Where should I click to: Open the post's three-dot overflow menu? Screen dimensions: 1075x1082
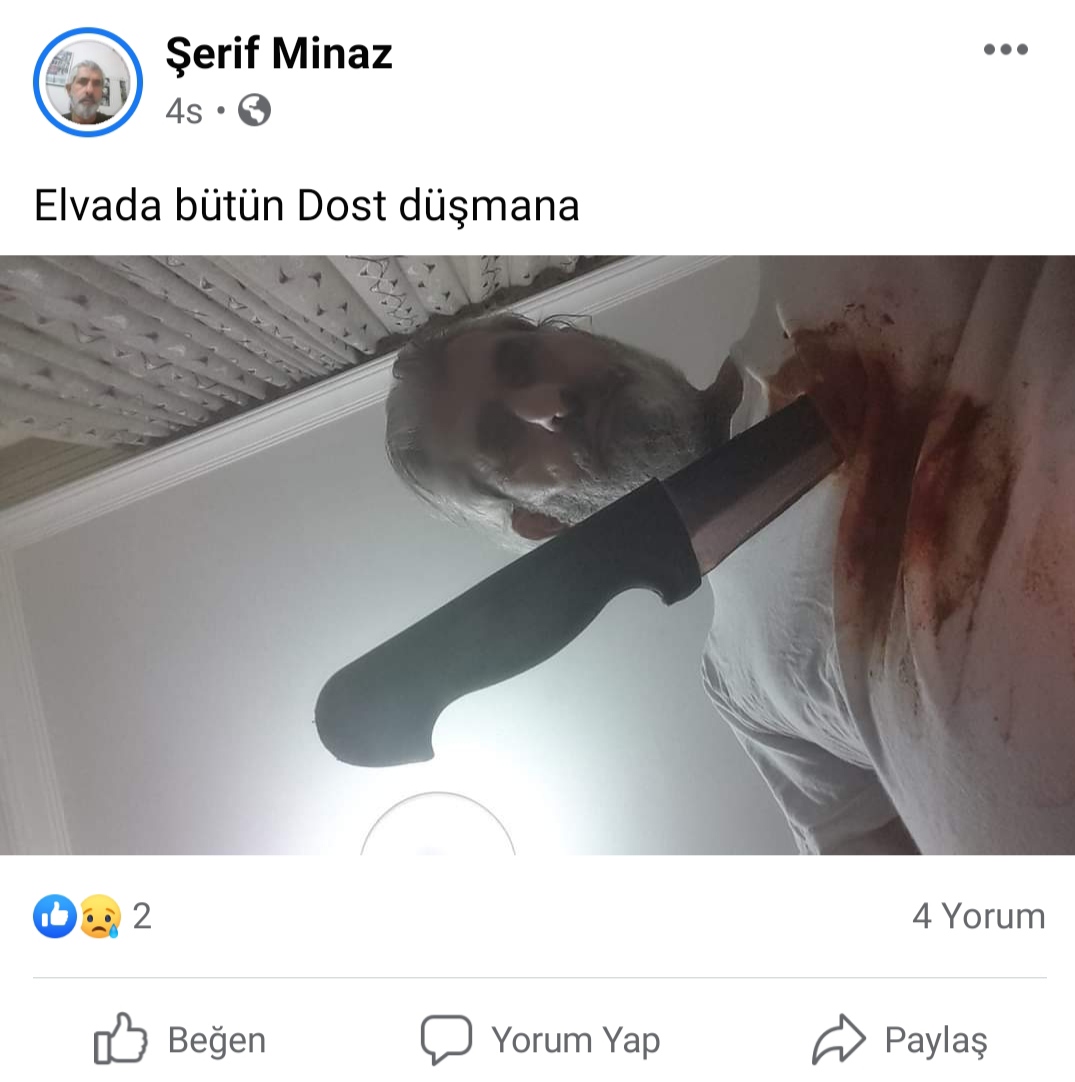click(x=1005, y=50)
